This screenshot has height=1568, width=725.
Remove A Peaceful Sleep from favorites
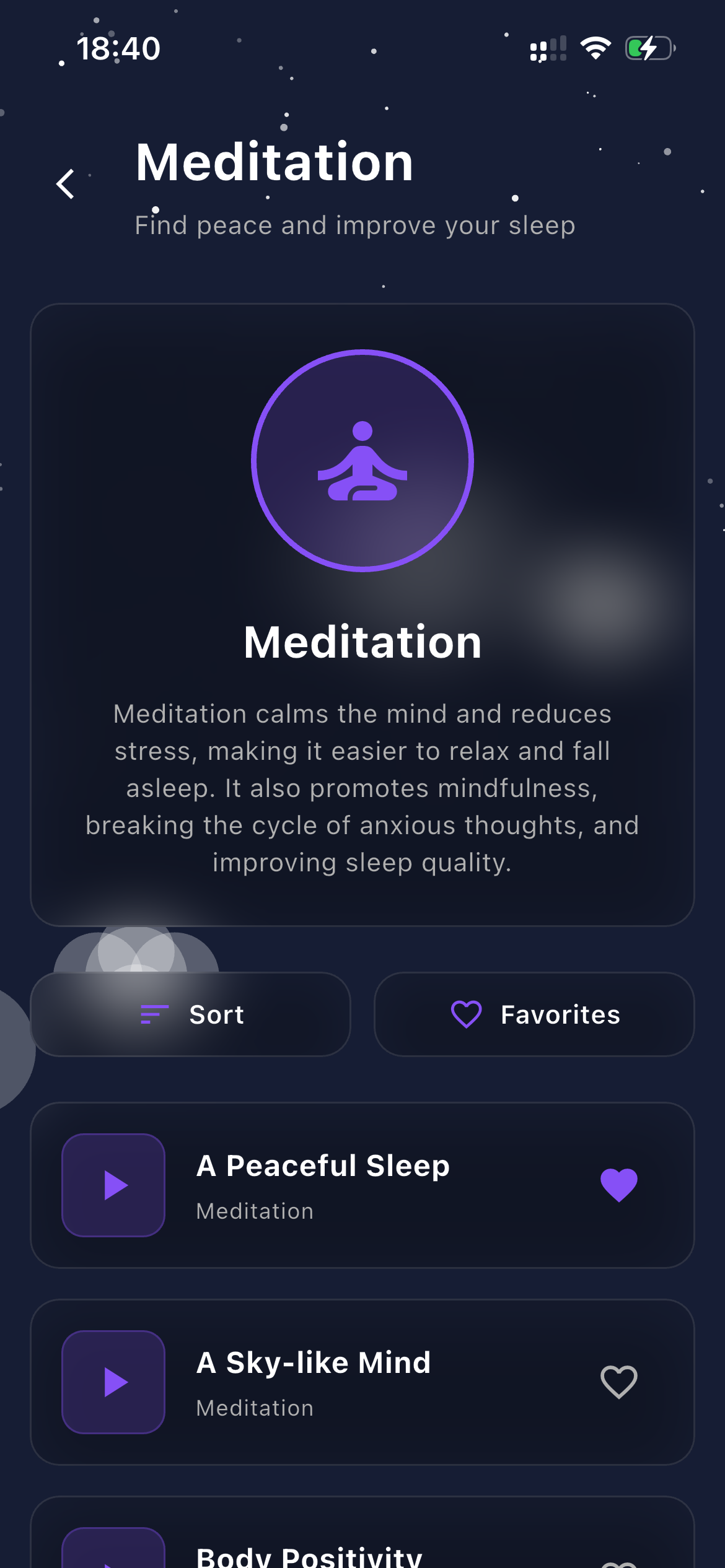click(x=618, y=1185)
